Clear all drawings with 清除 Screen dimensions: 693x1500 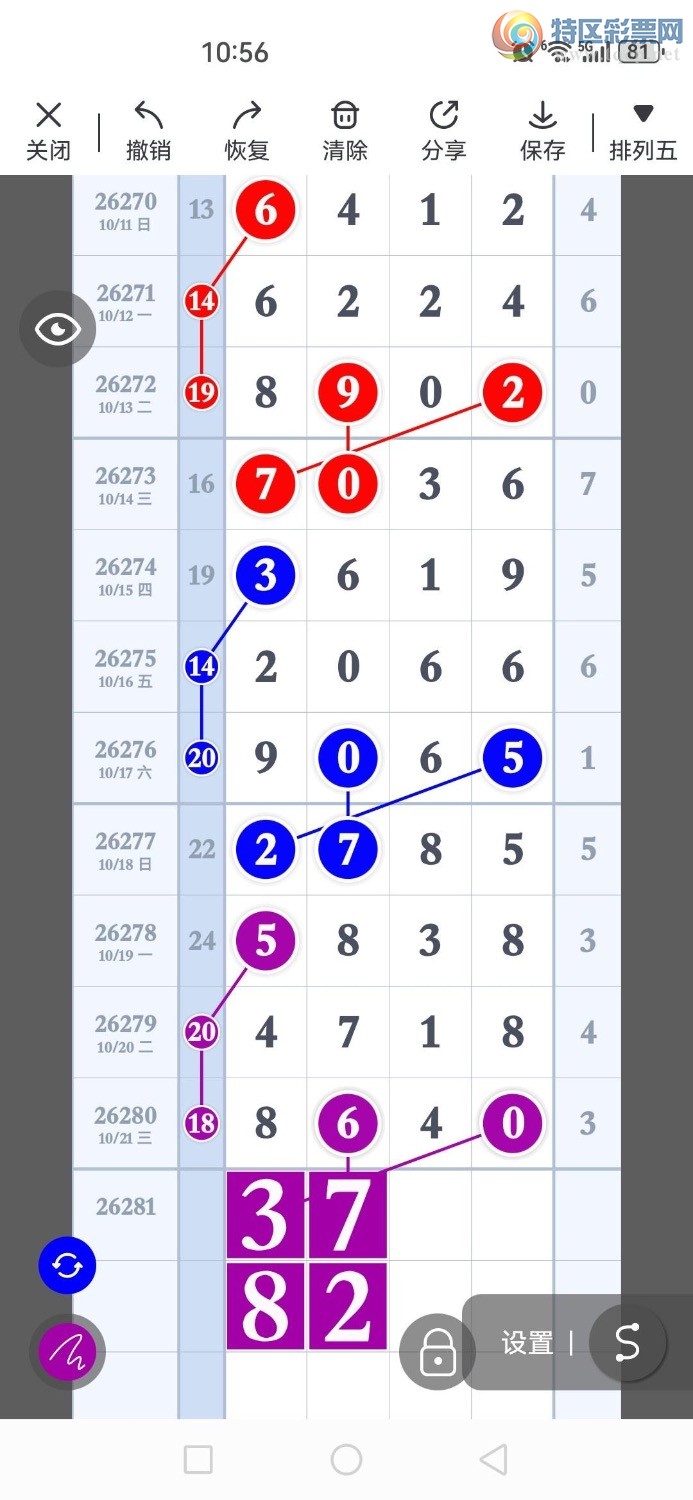345,131
